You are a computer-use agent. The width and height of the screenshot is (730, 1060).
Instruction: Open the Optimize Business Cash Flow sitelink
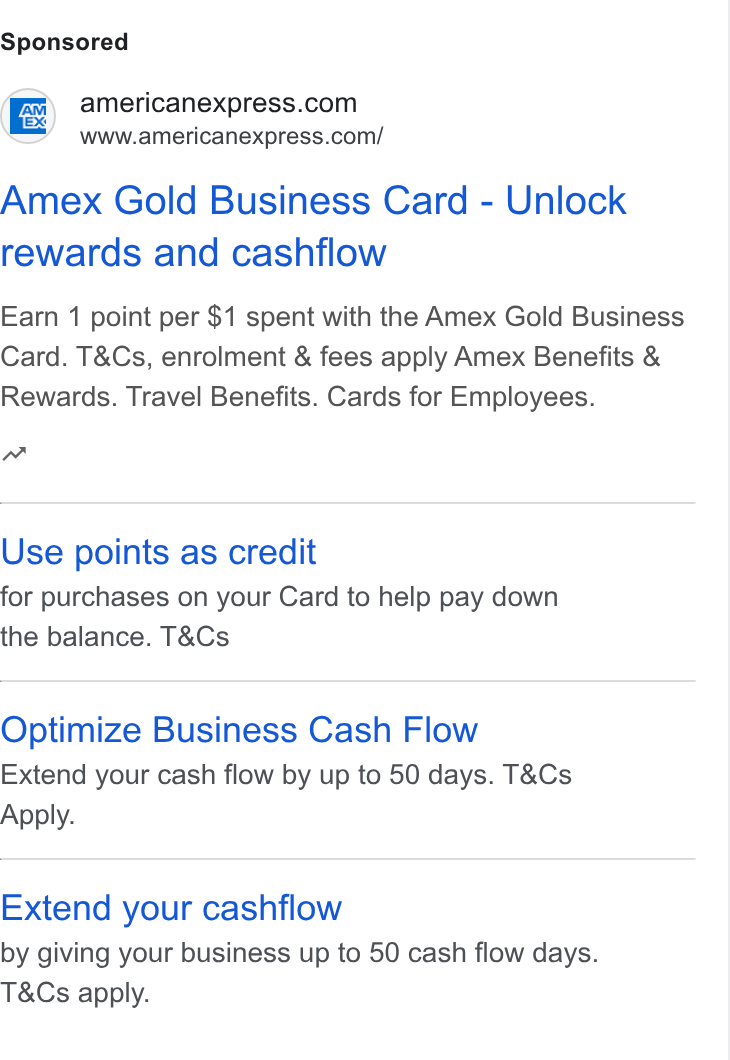(x=239, y=730)
